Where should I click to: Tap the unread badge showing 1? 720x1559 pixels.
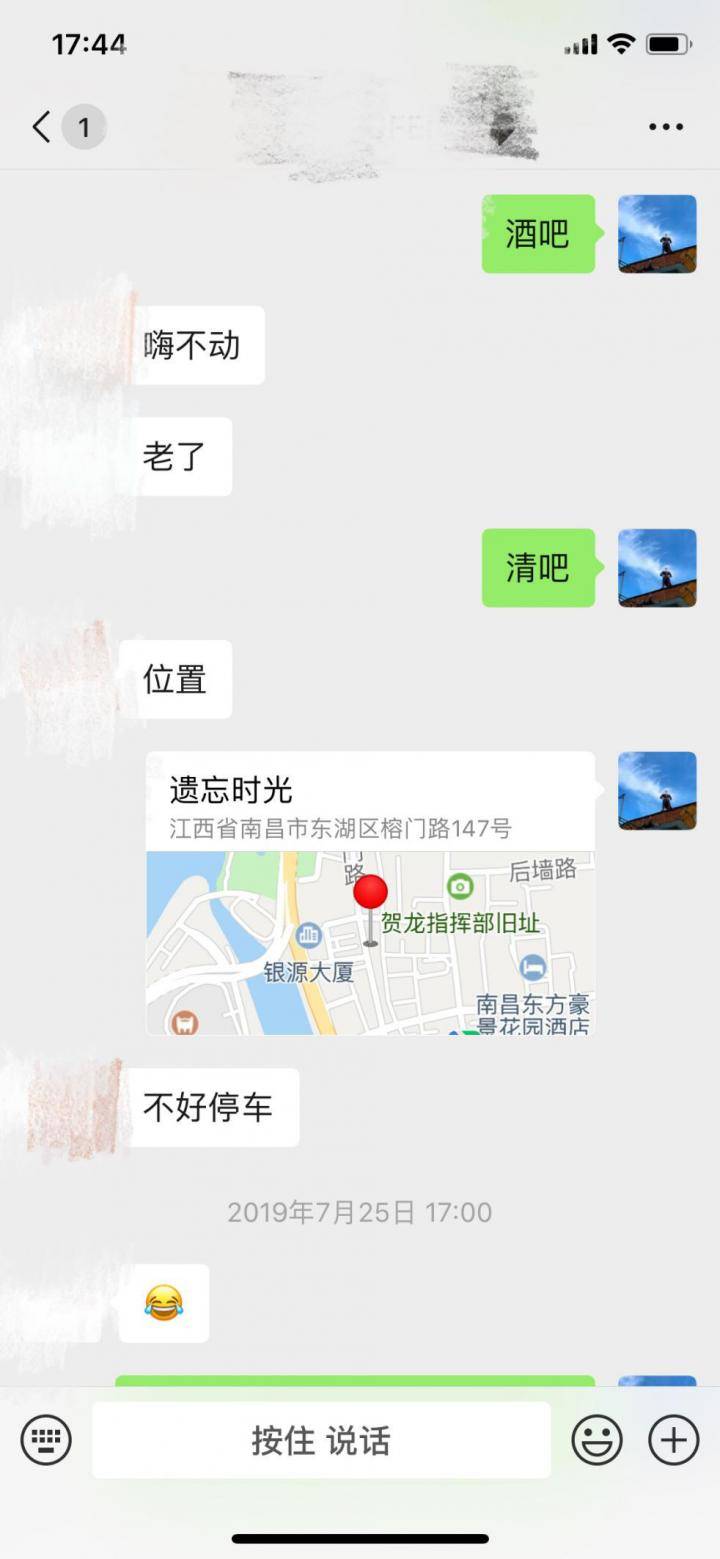[84, 127]
